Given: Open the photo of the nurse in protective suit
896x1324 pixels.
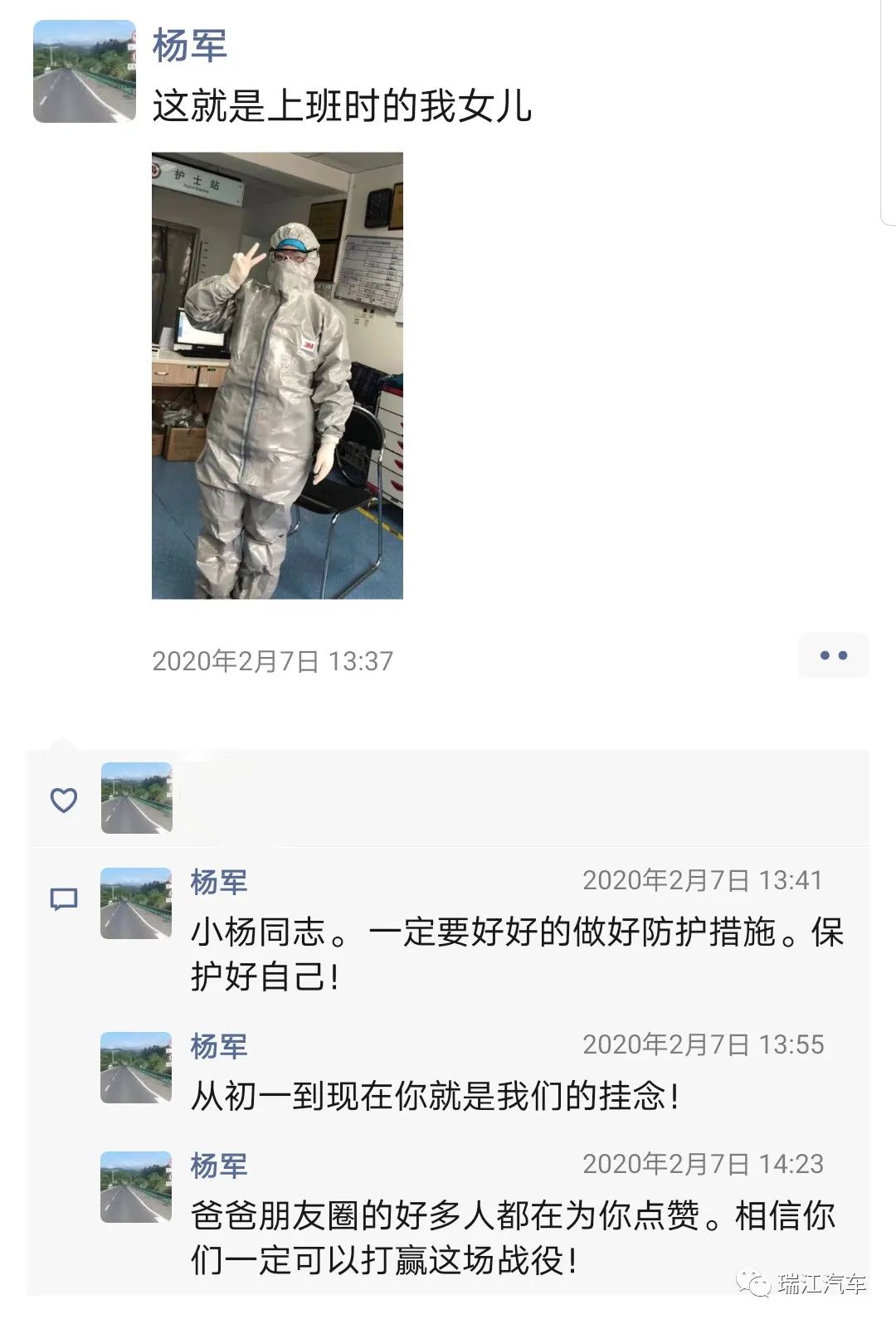Looking at the screenshot, I should 277,375.
